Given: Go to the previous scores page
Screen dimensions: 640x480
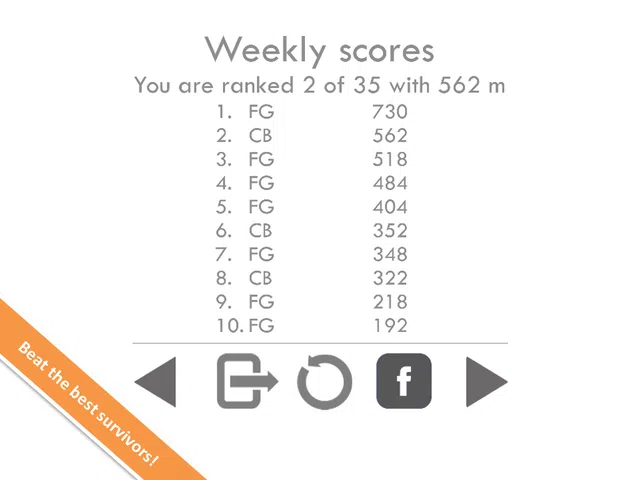Looking at the screenshot, I should coord(157,381).
